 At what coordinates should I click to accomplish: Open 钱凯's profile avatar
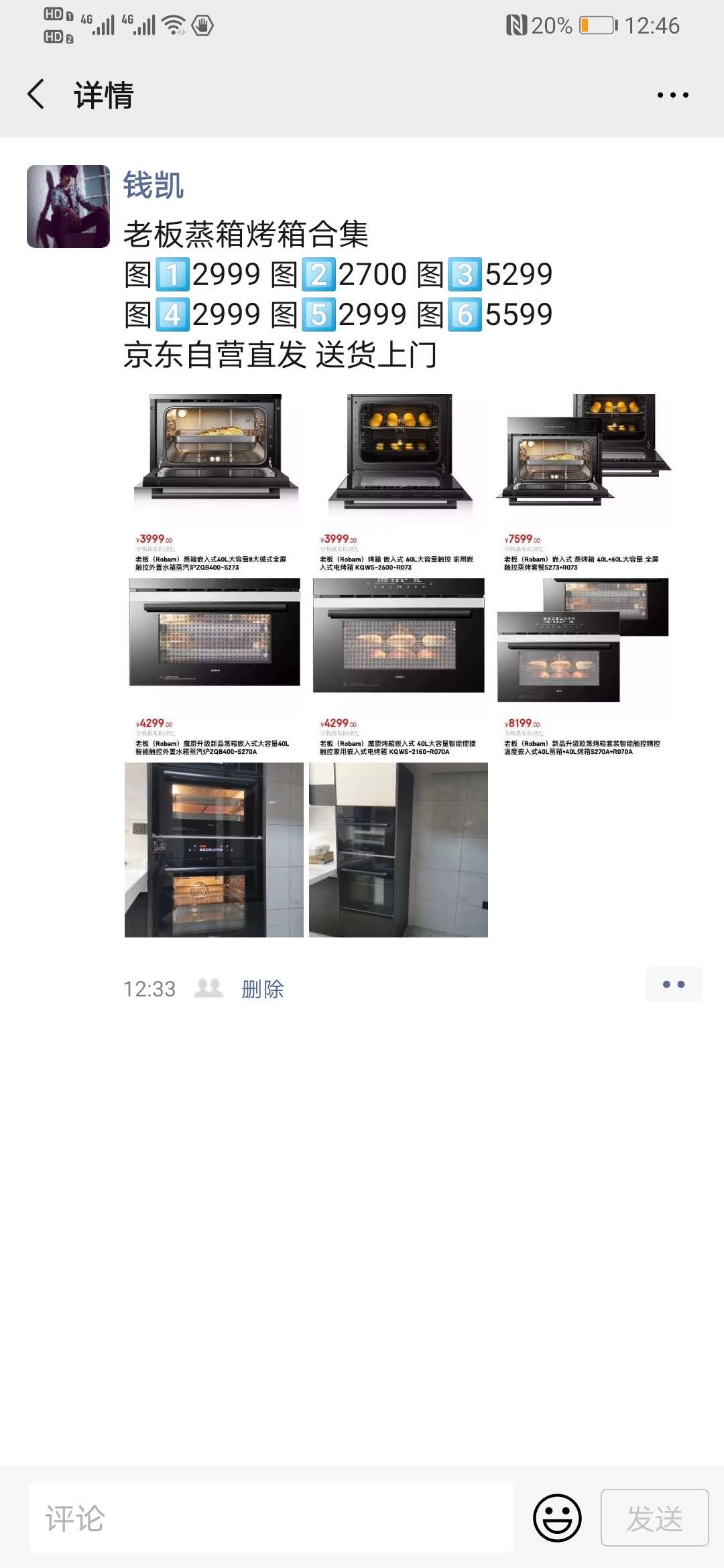coord(68,206)
